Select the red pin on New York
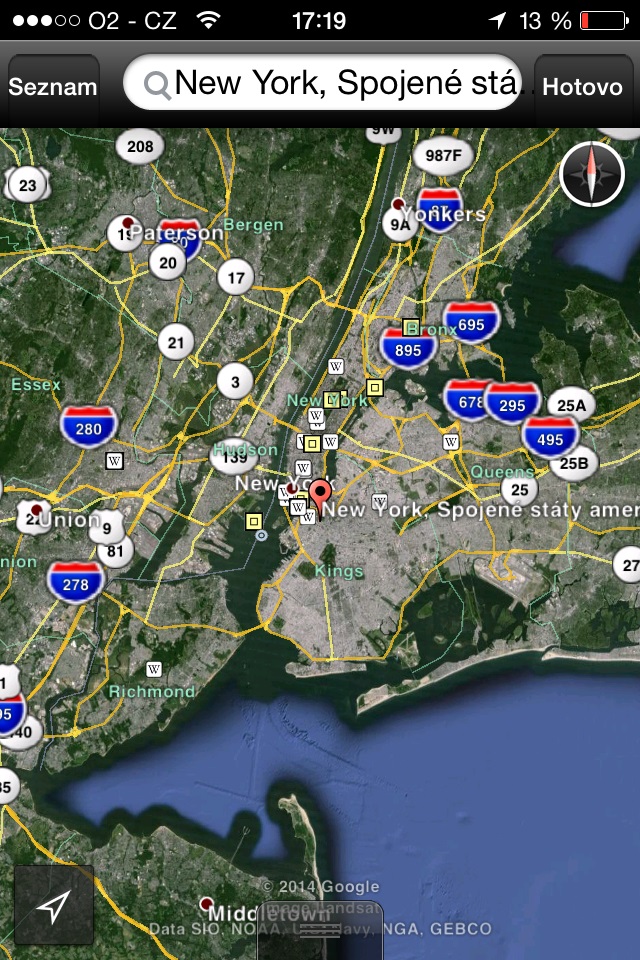The width and height of the screenshot is (640, 960). (x=320, y=494)
